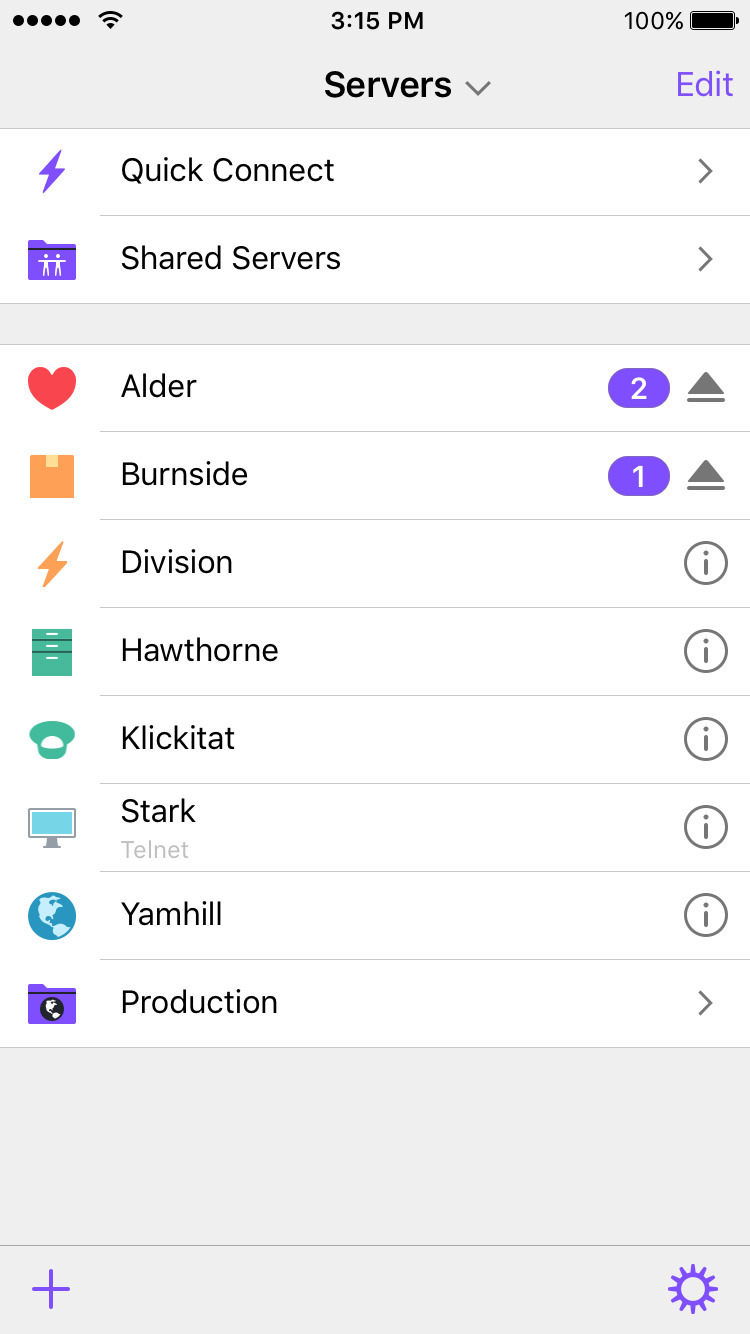This screenshot has width=750, height=1334.
Task: Tap the Edit button
Action: pyautogui.click(x=704, y=85)
